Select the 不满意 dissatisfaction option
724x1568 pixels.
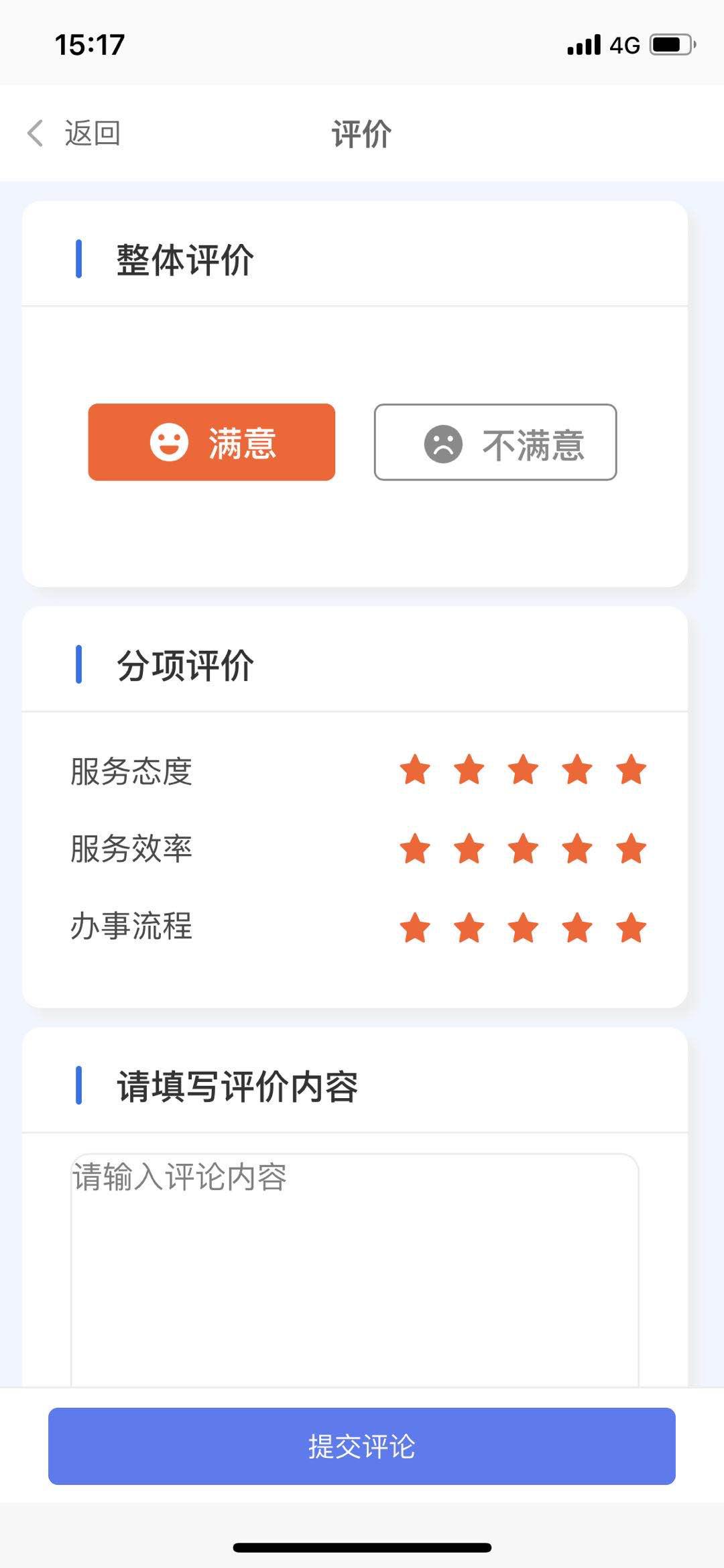point(494,443)
